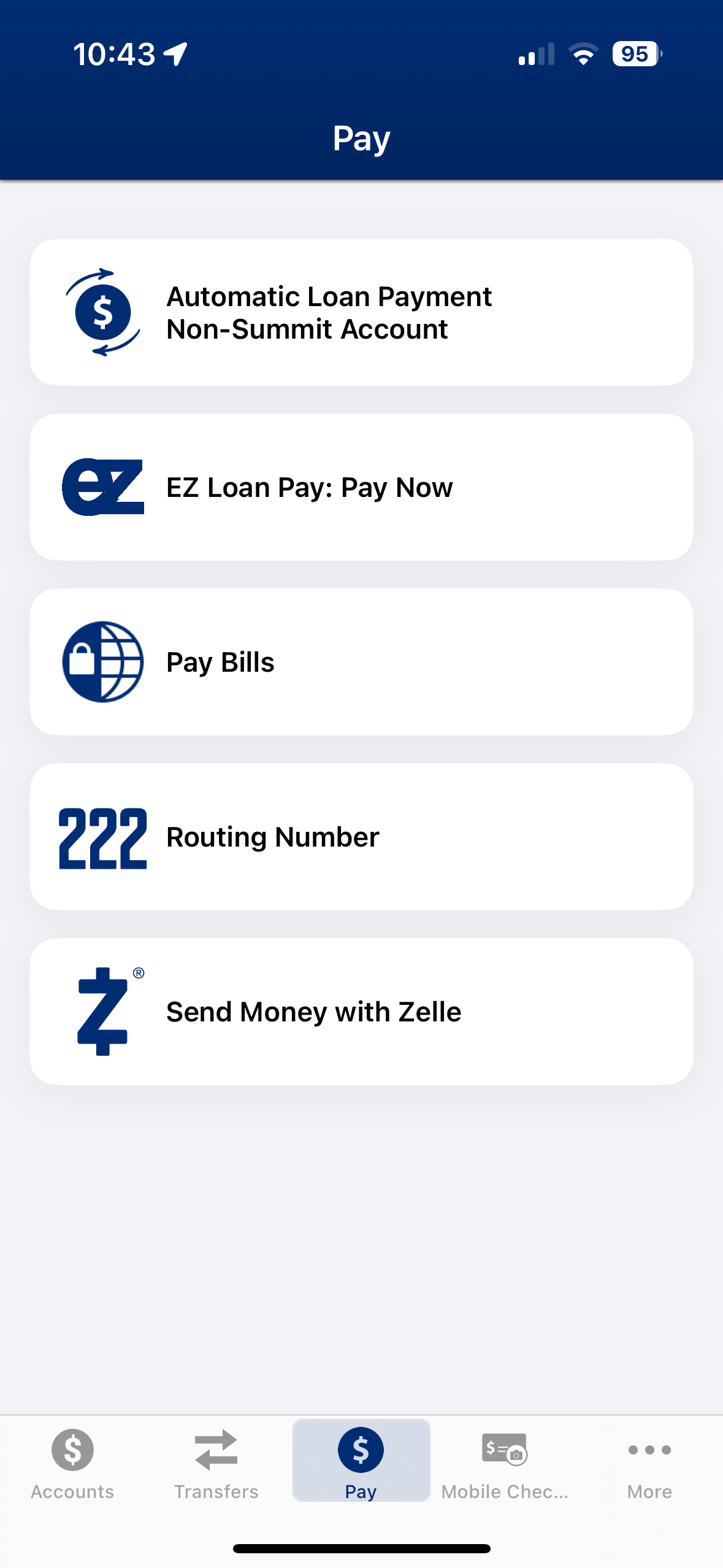Open the Mobile Check deposit tab

click(x=505, y=1462)
